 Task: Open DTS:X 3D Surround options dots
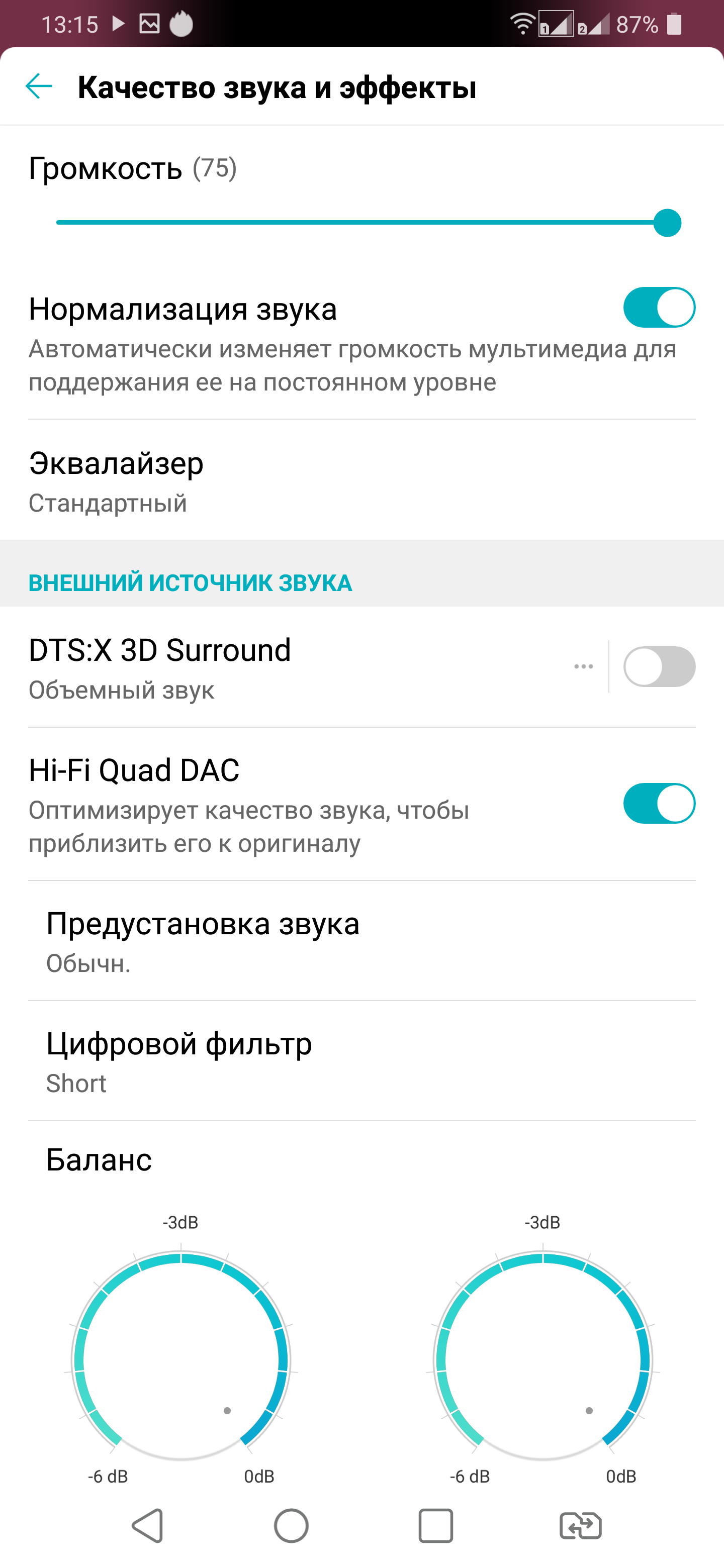583,666
